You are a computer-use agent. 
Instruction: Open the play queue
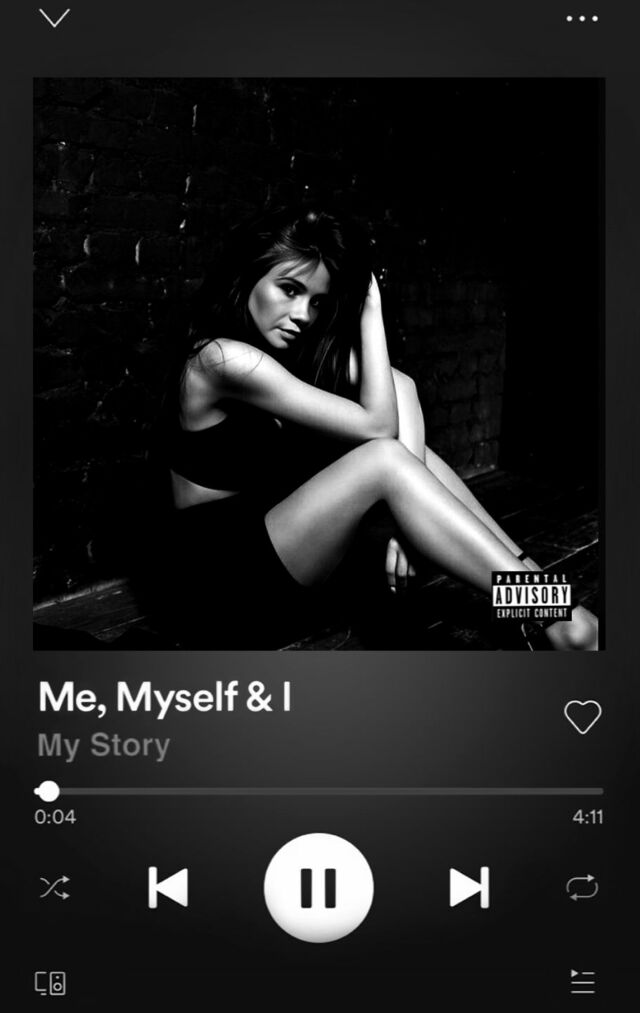pyautogui.click(x=582, y=981)
